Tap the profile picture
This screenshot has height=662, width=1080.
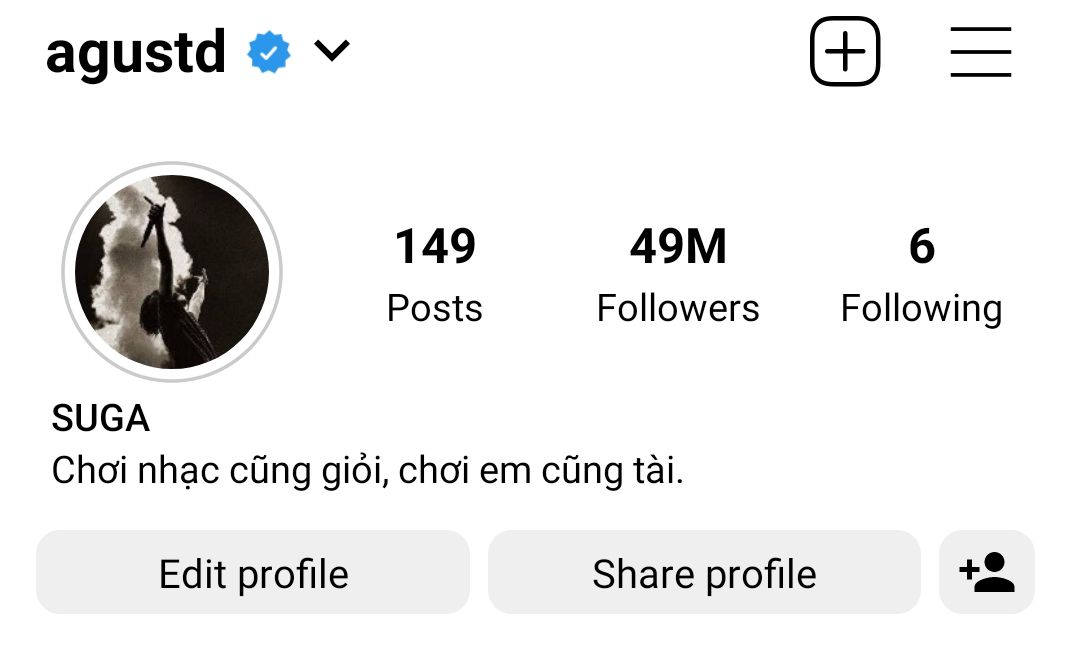coord(172,272)
